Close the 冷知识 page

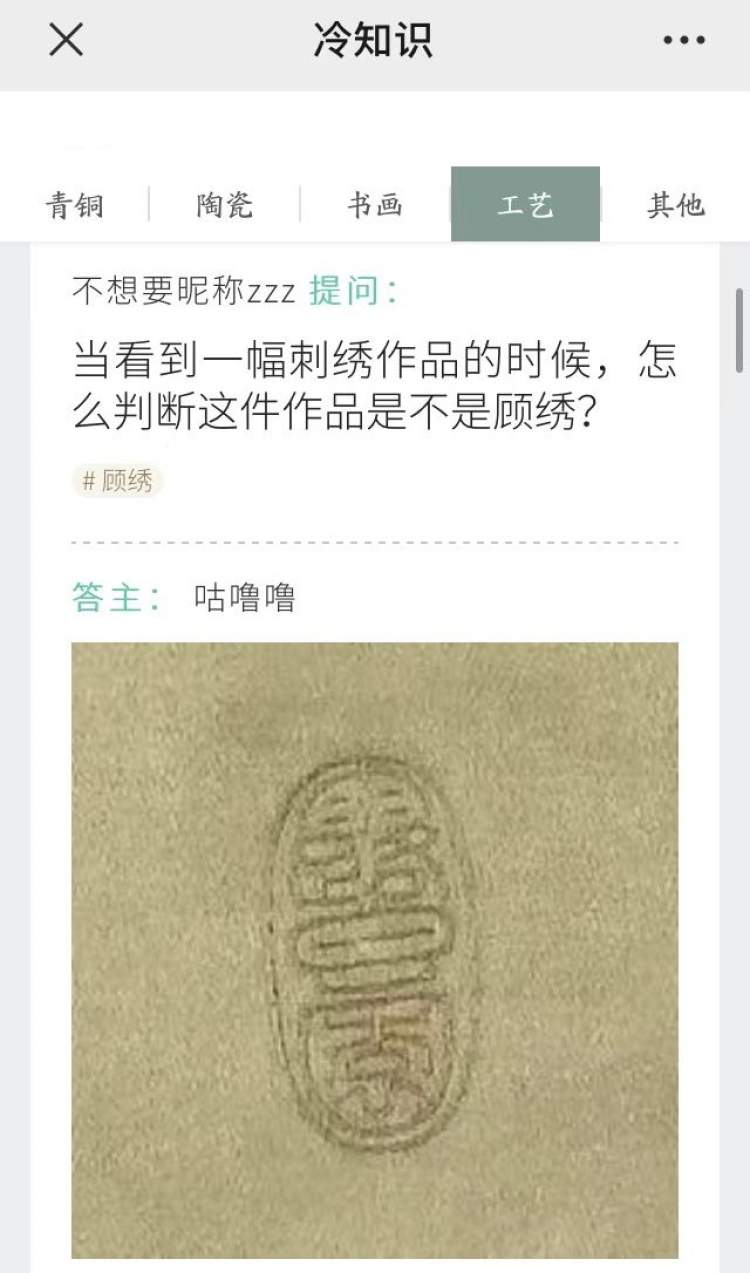[66, 41]
